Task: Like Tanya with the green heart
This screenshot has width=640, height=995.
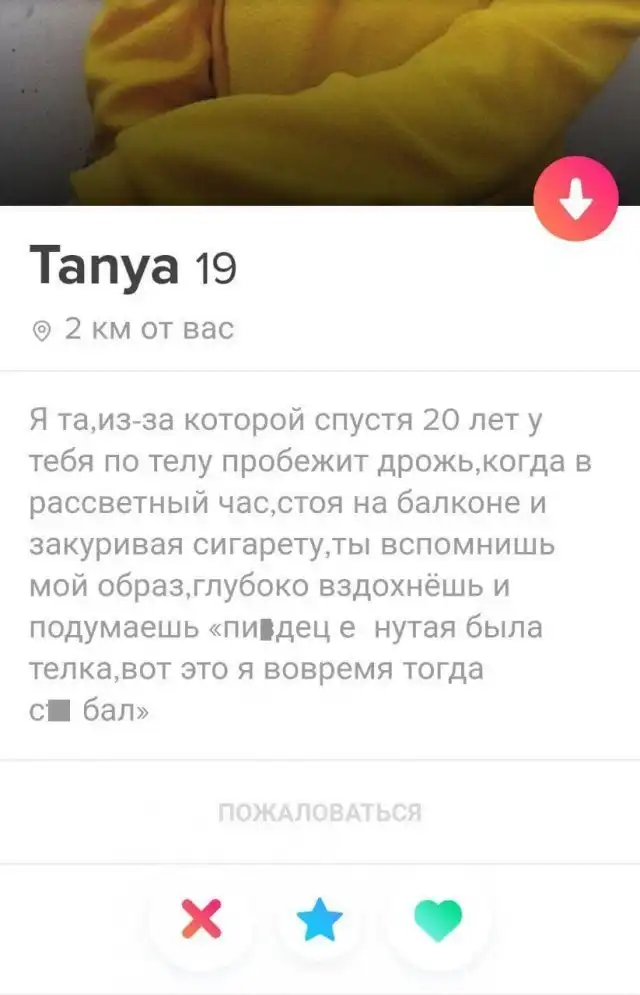Action: (438, 918)
